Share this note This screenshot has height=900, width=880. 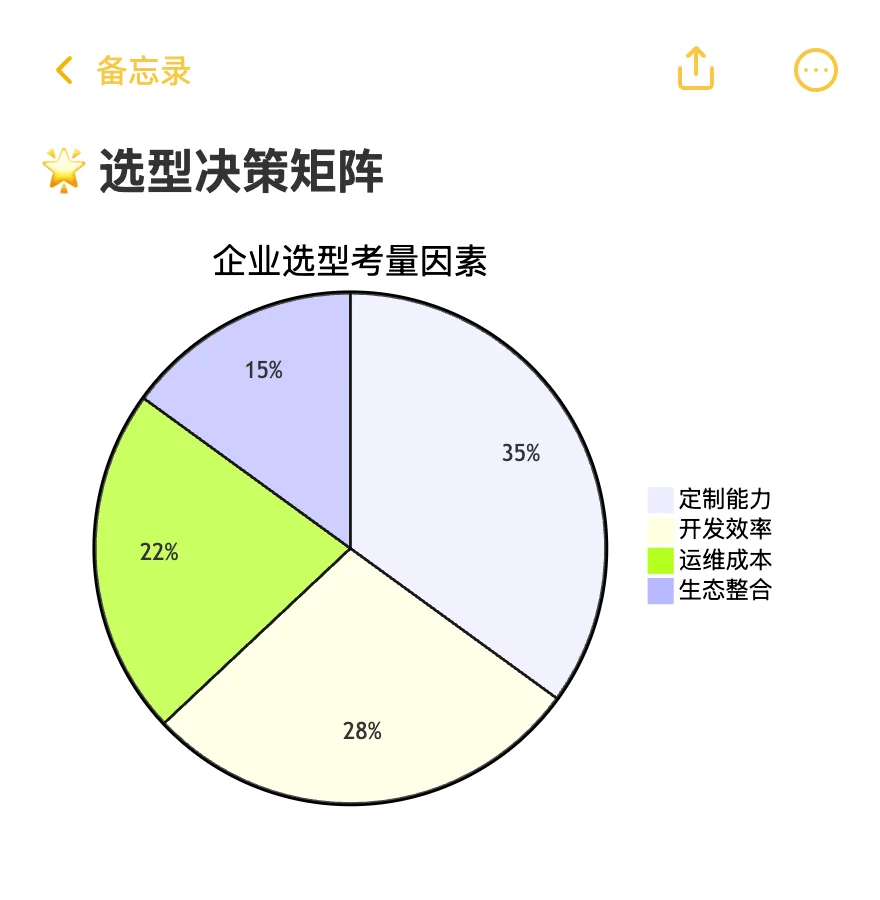coord(696,68)
